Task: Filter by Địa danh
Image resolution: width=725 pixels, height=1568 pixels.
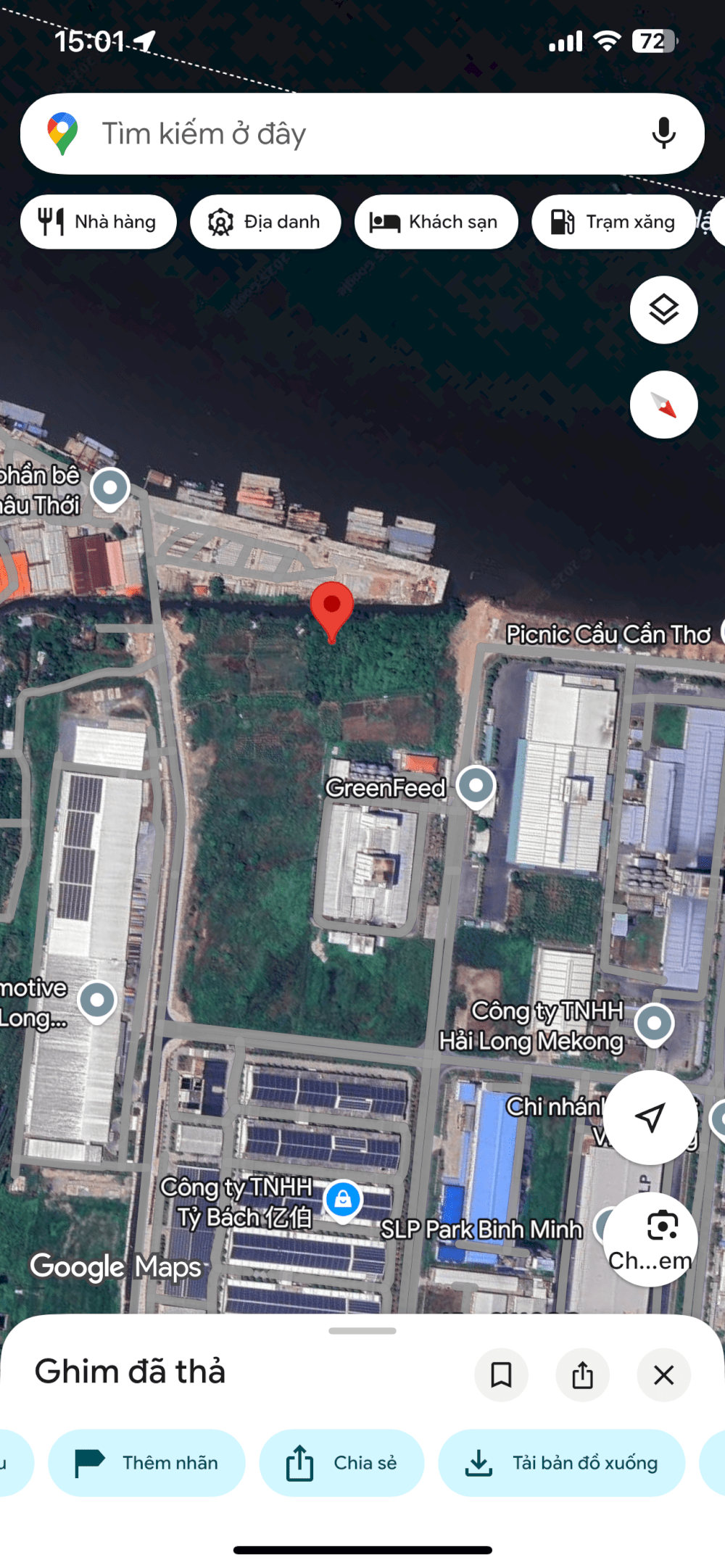Action: [x=265, y=222]
